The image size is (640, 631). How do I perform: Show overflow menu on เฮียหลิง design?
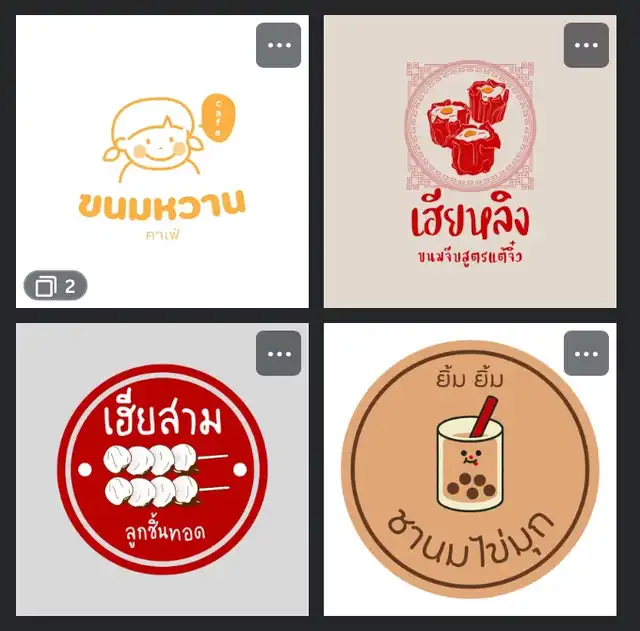(x=586, y=46)
